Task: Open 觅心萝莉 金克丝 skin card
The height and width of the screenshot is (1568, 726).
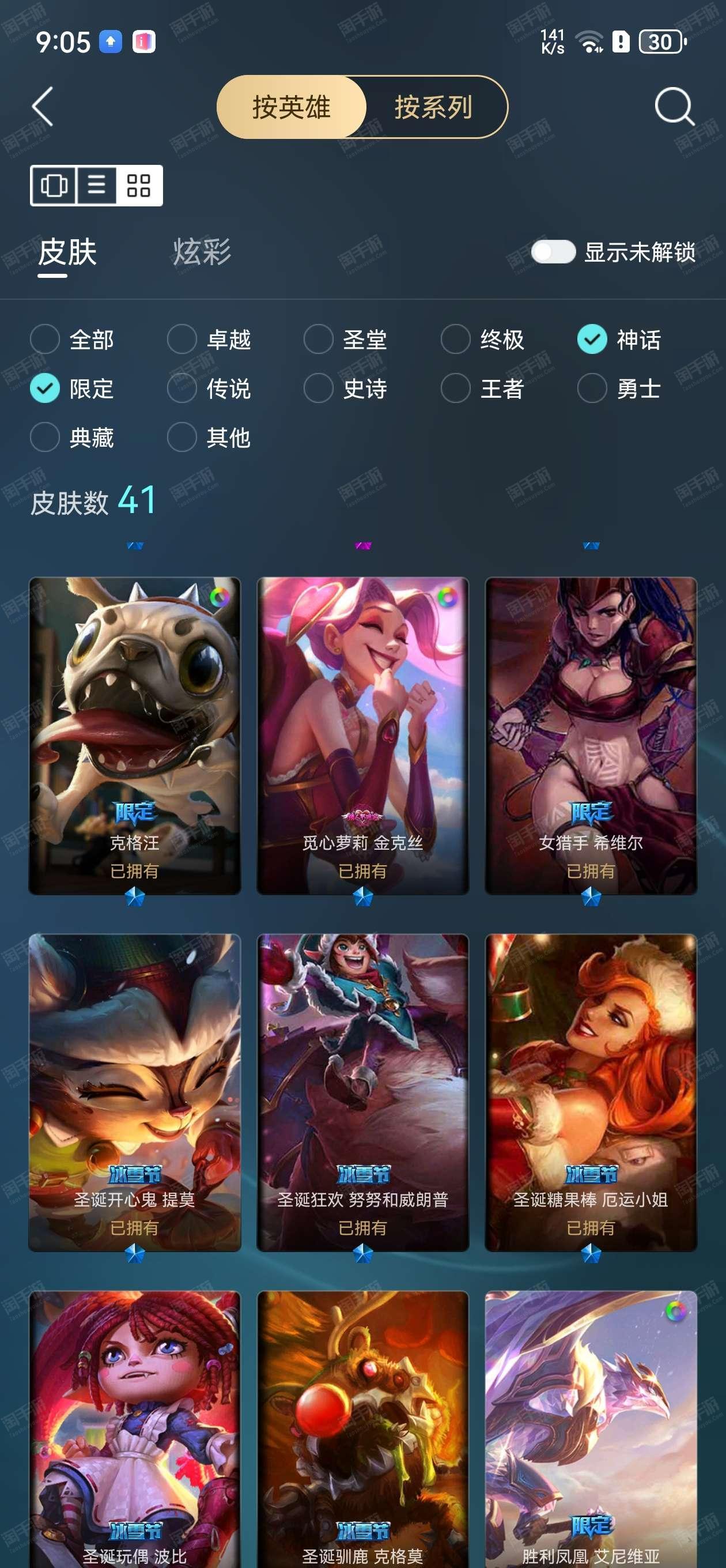Action: coord(362,736)
